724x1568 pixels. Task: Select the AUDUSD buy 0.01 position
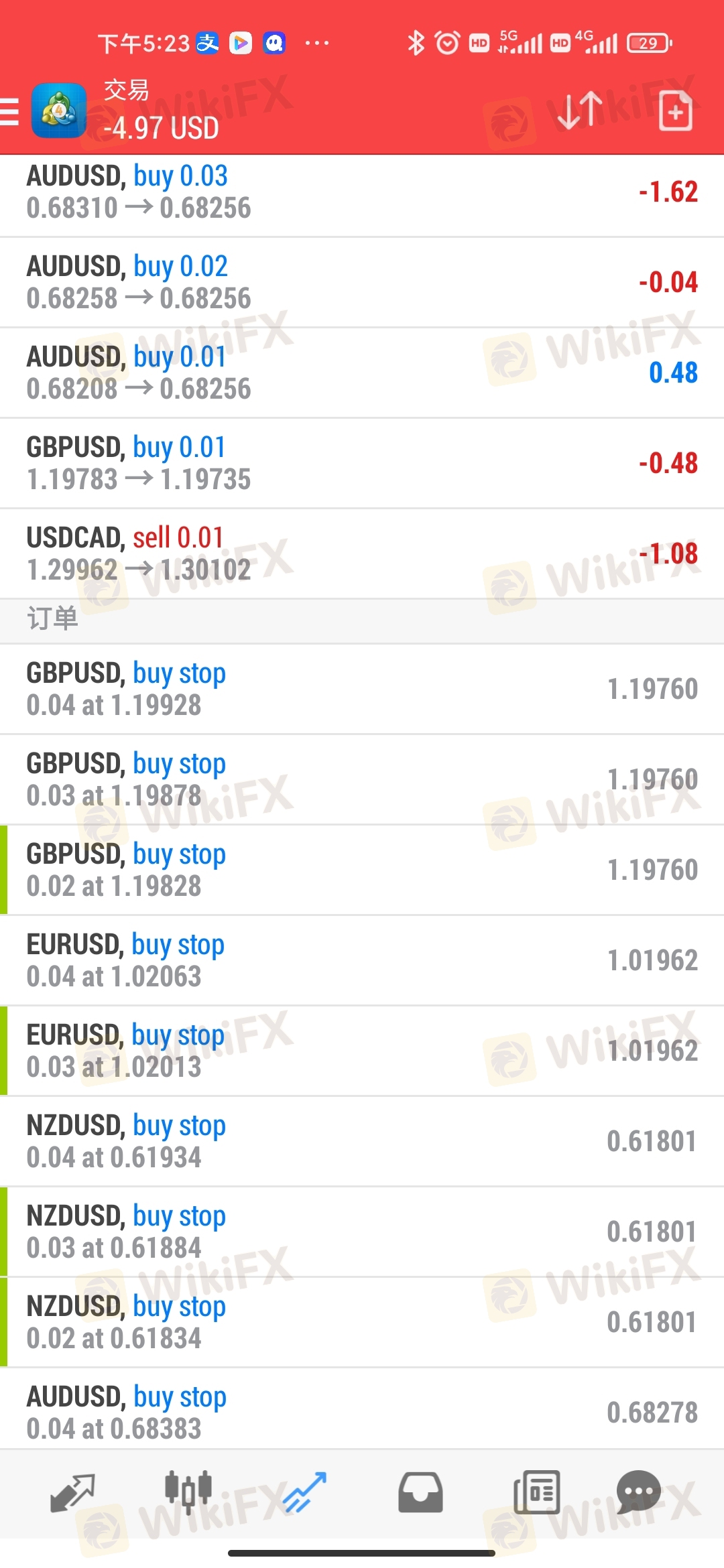(362, 373)
